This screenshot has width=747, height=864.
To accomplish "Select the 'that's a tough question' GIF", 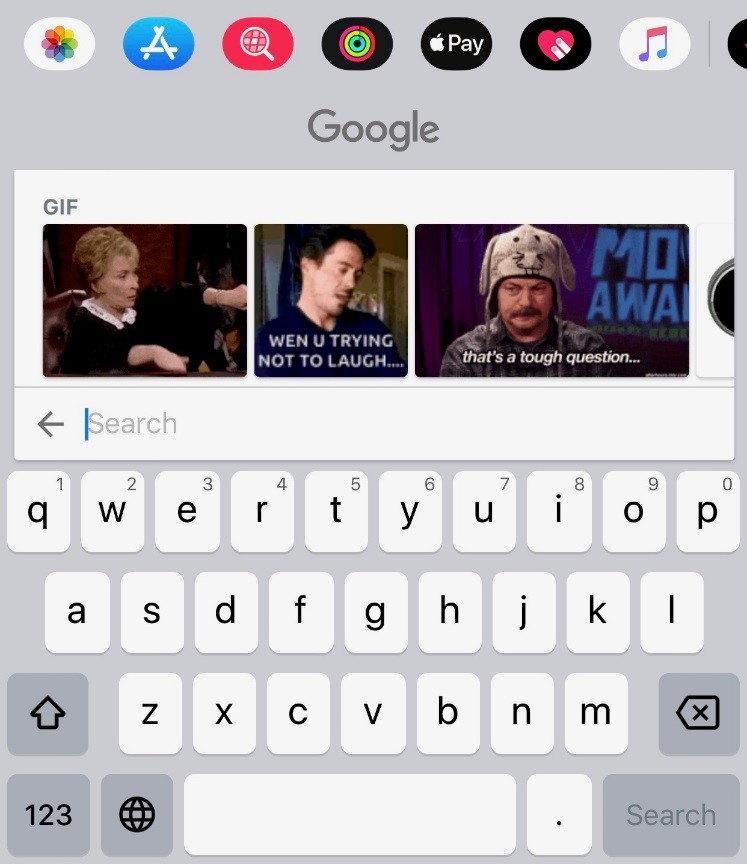I will 552,300.
